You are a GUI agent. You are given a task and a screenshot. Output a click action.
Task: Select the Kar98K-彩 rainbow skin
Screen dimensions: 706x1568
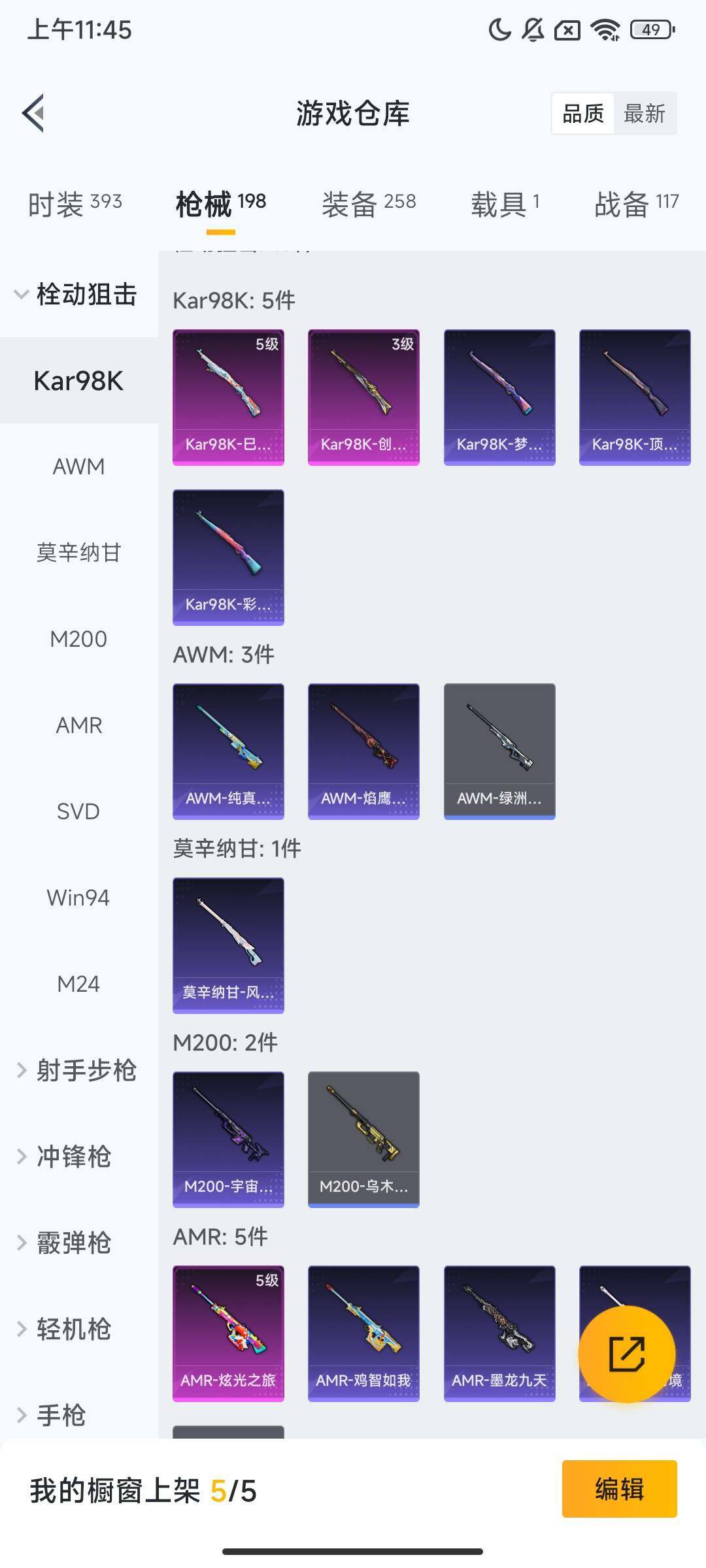(227, 557)
